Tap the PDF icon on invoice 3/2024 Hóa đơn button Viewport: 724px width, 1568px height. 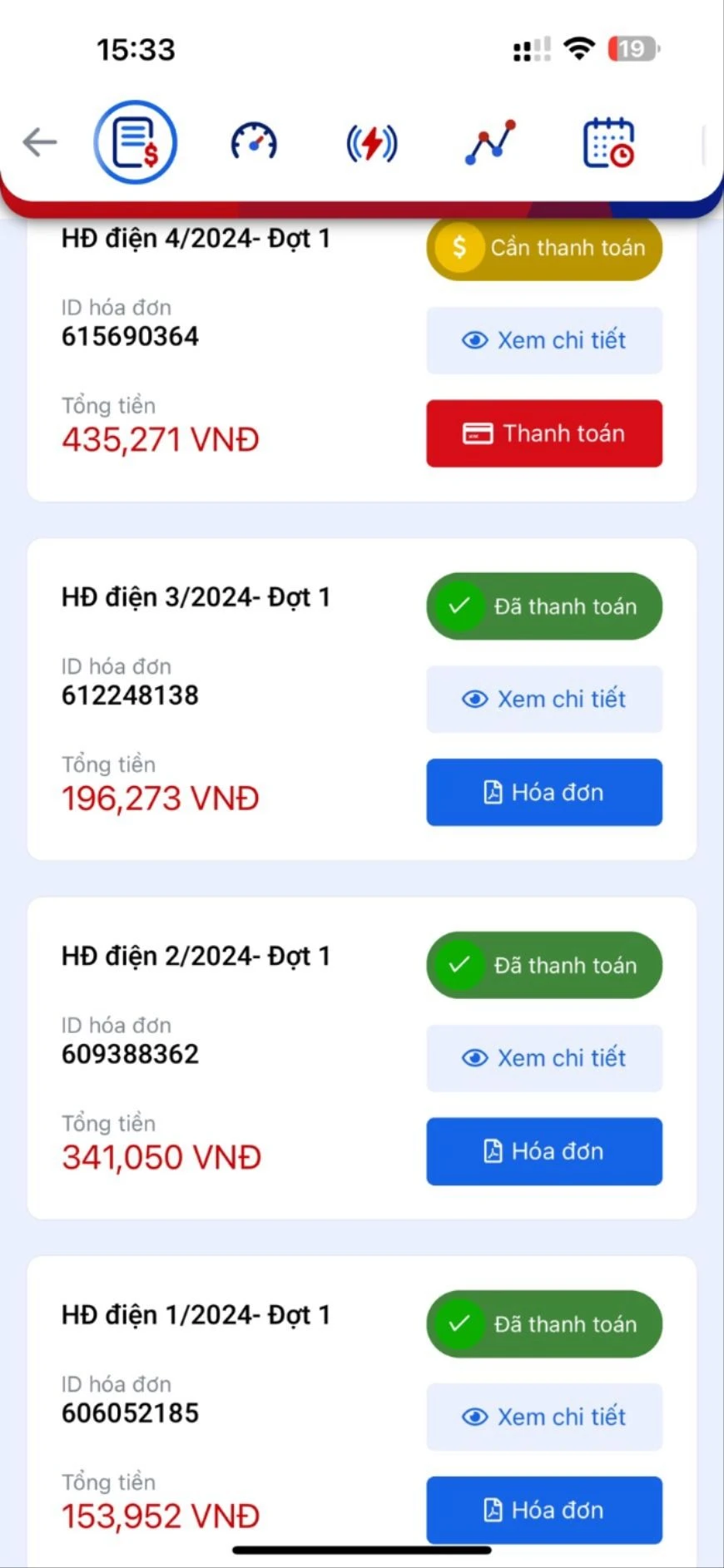pos(493,792)
